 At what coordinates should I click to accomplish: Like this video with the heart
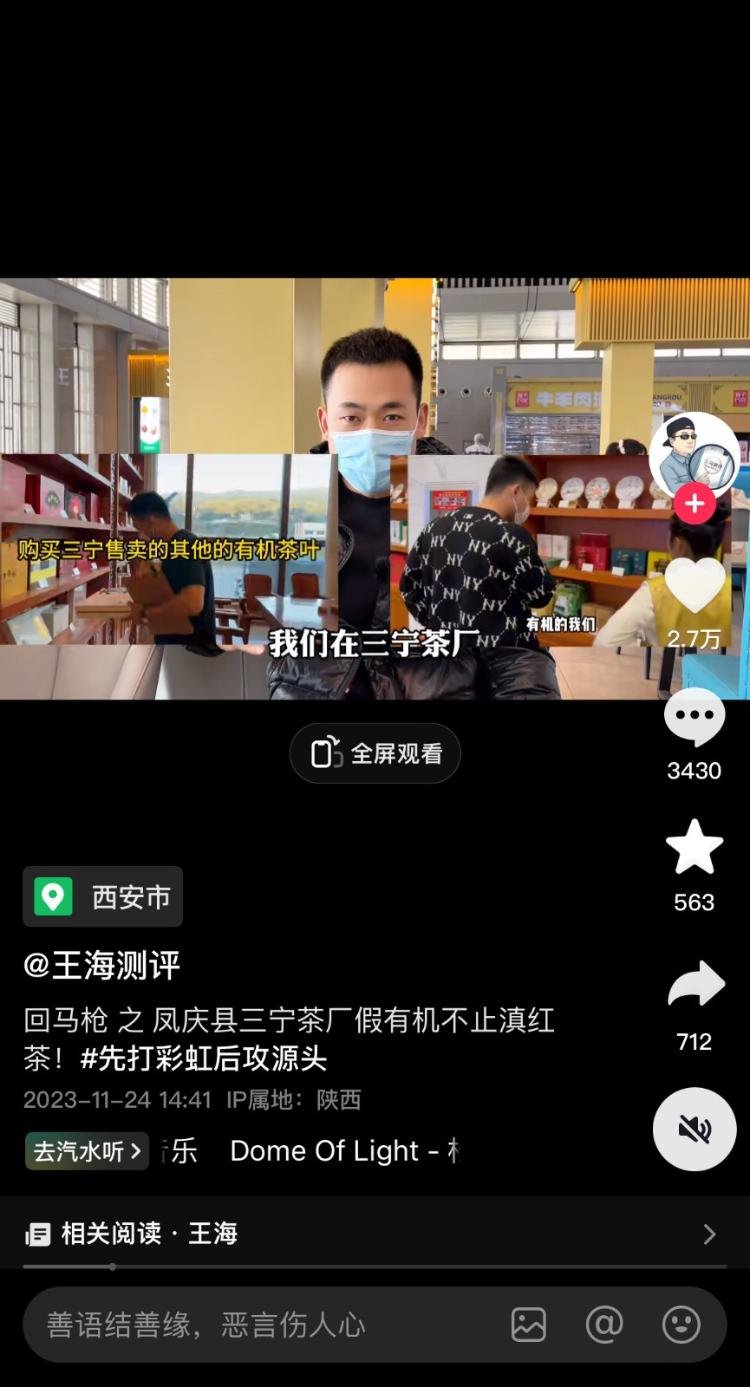(694, 587)
